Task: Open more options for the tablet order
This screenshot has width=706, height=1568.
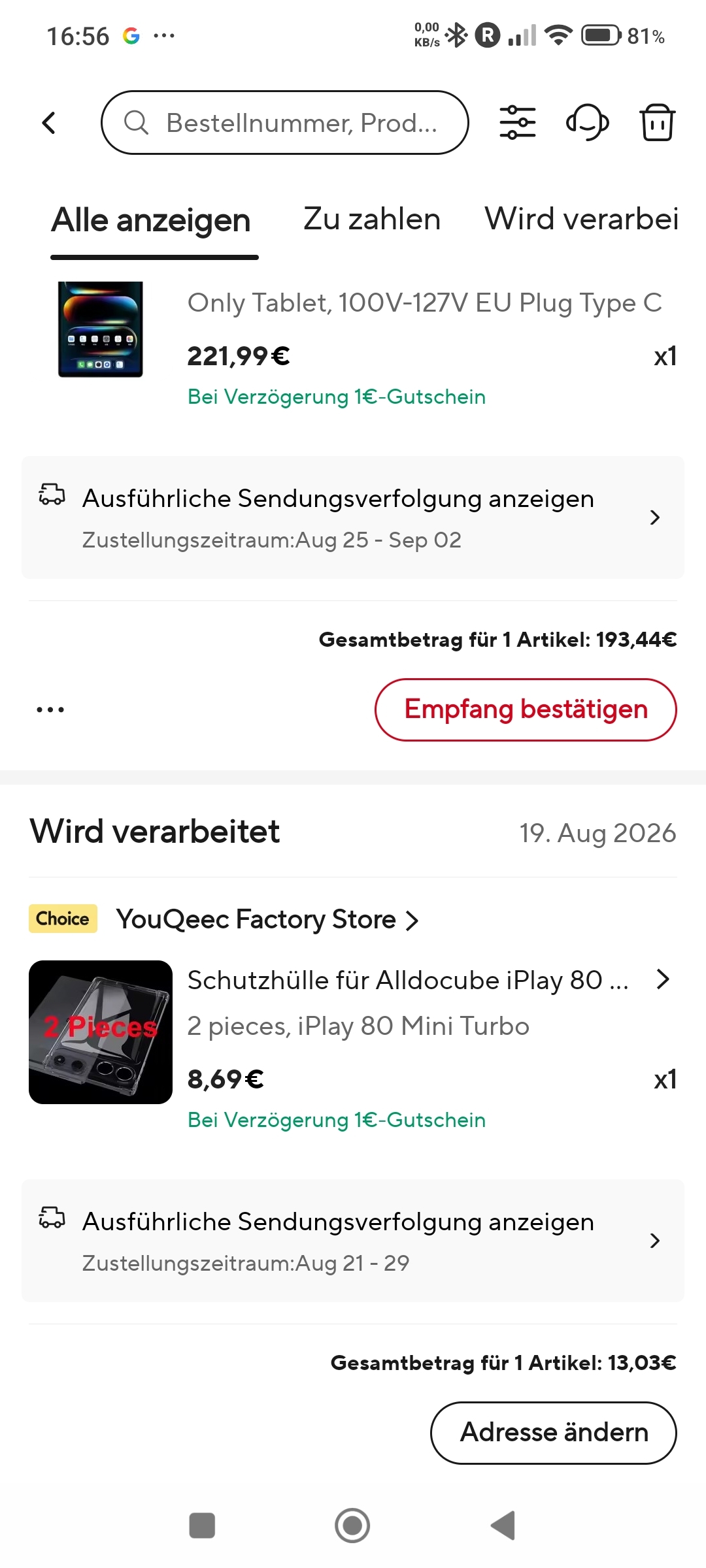Action: (50, 710)
